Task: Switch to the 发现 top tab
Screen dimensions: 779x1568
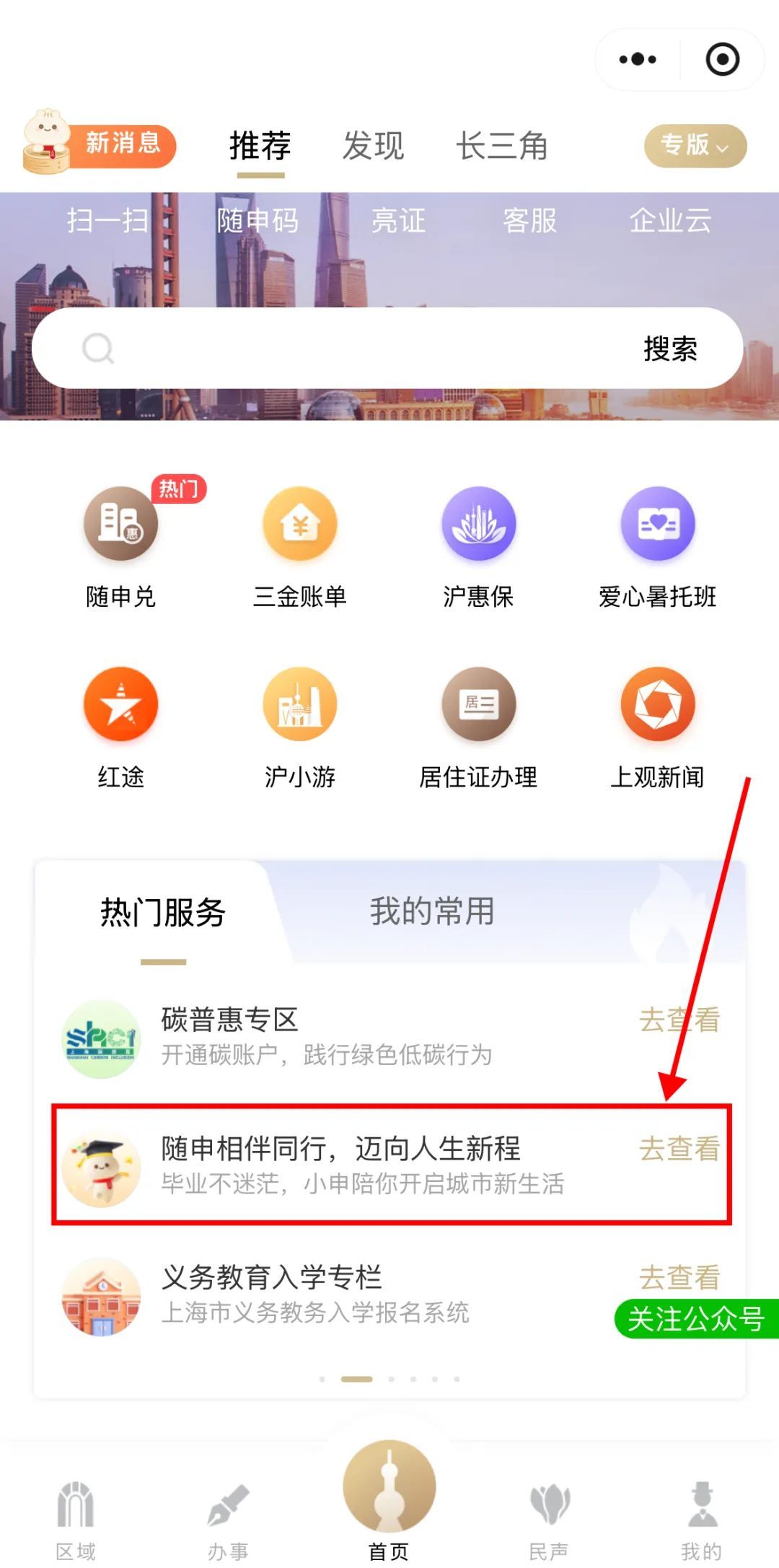Action: click(373, 146)
